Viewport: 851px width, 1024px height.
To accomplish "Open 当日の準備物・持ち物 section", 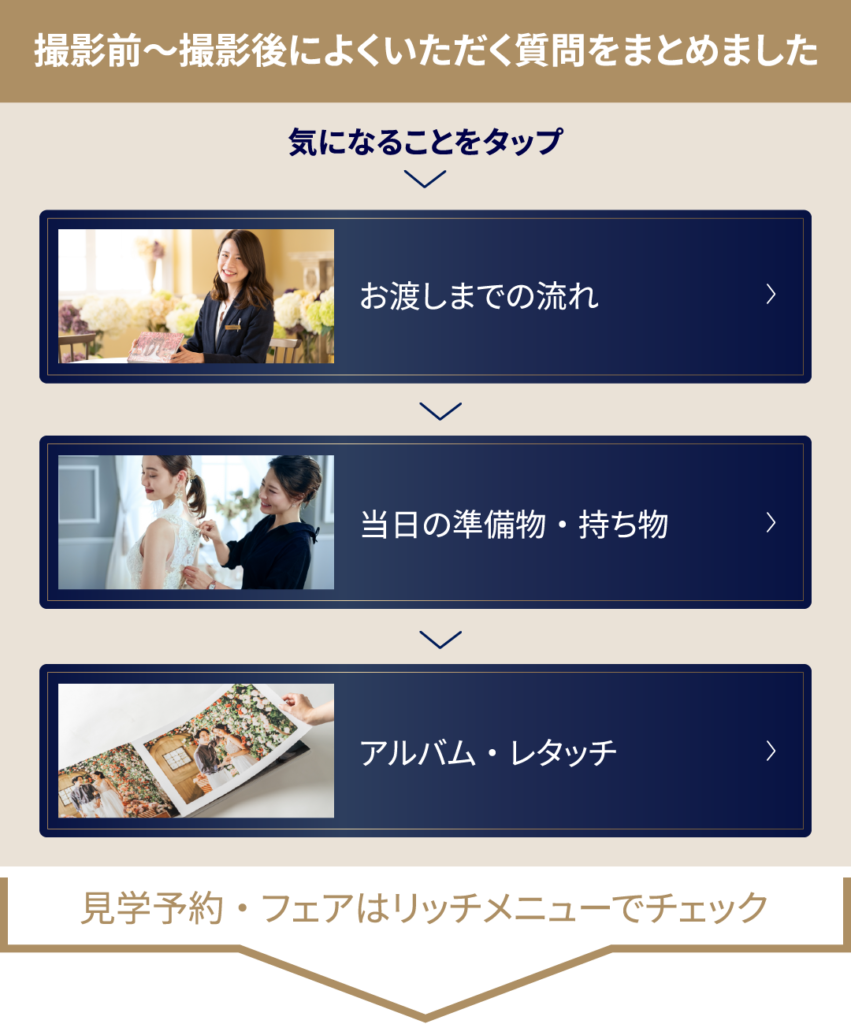I will pyautogui.click(x=425, y=523).
